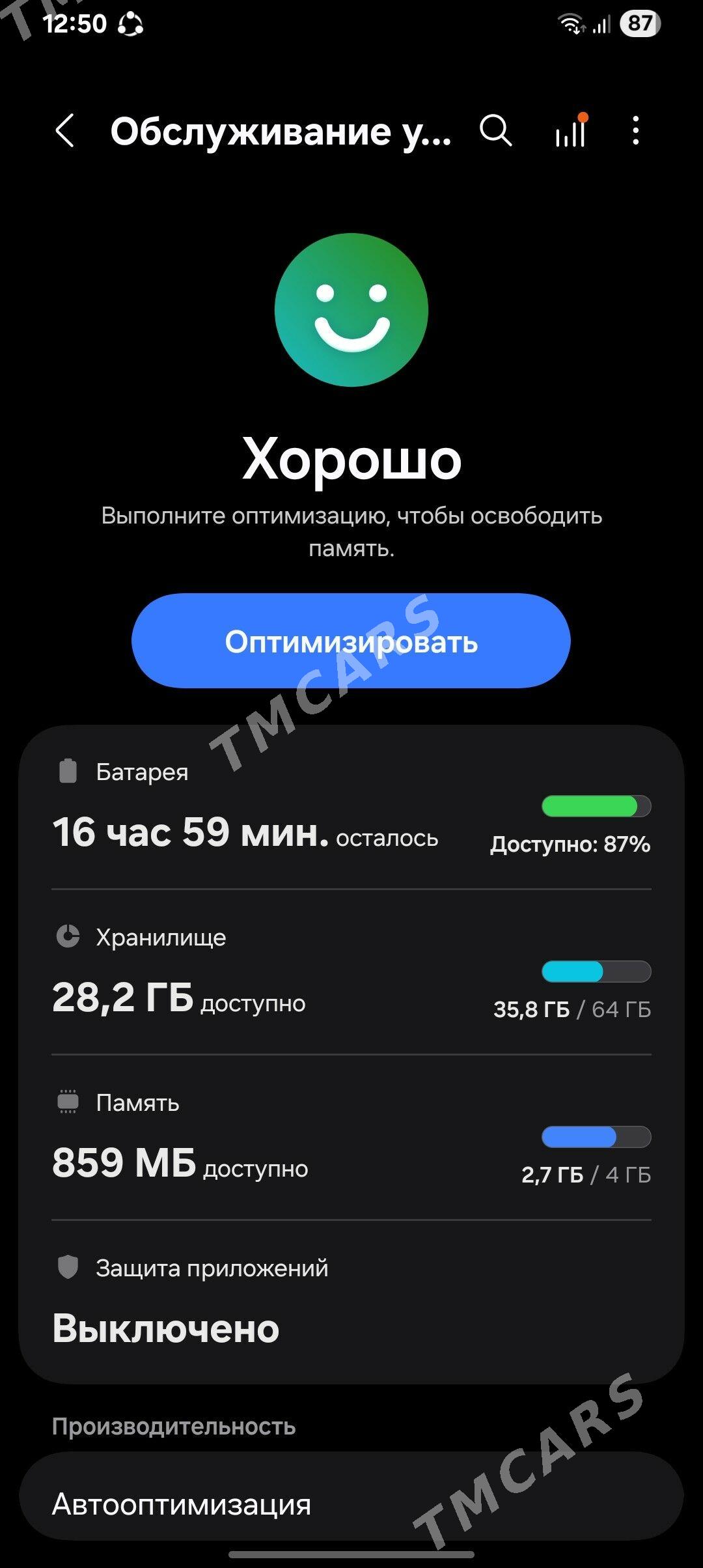Open the search icon in app bar
Viewport: 703px width, 1568px height.
[x=496, y=131]
